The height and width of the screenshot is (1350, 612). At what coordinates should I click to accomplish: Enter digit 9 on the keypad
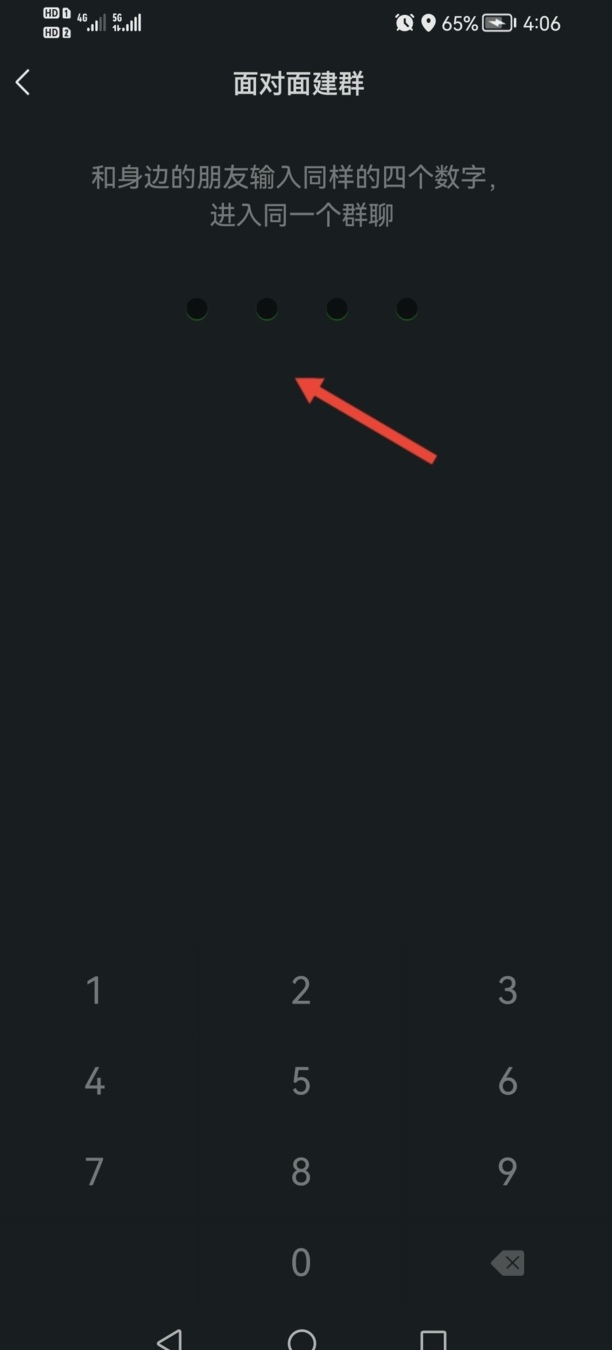[508, 1171]
